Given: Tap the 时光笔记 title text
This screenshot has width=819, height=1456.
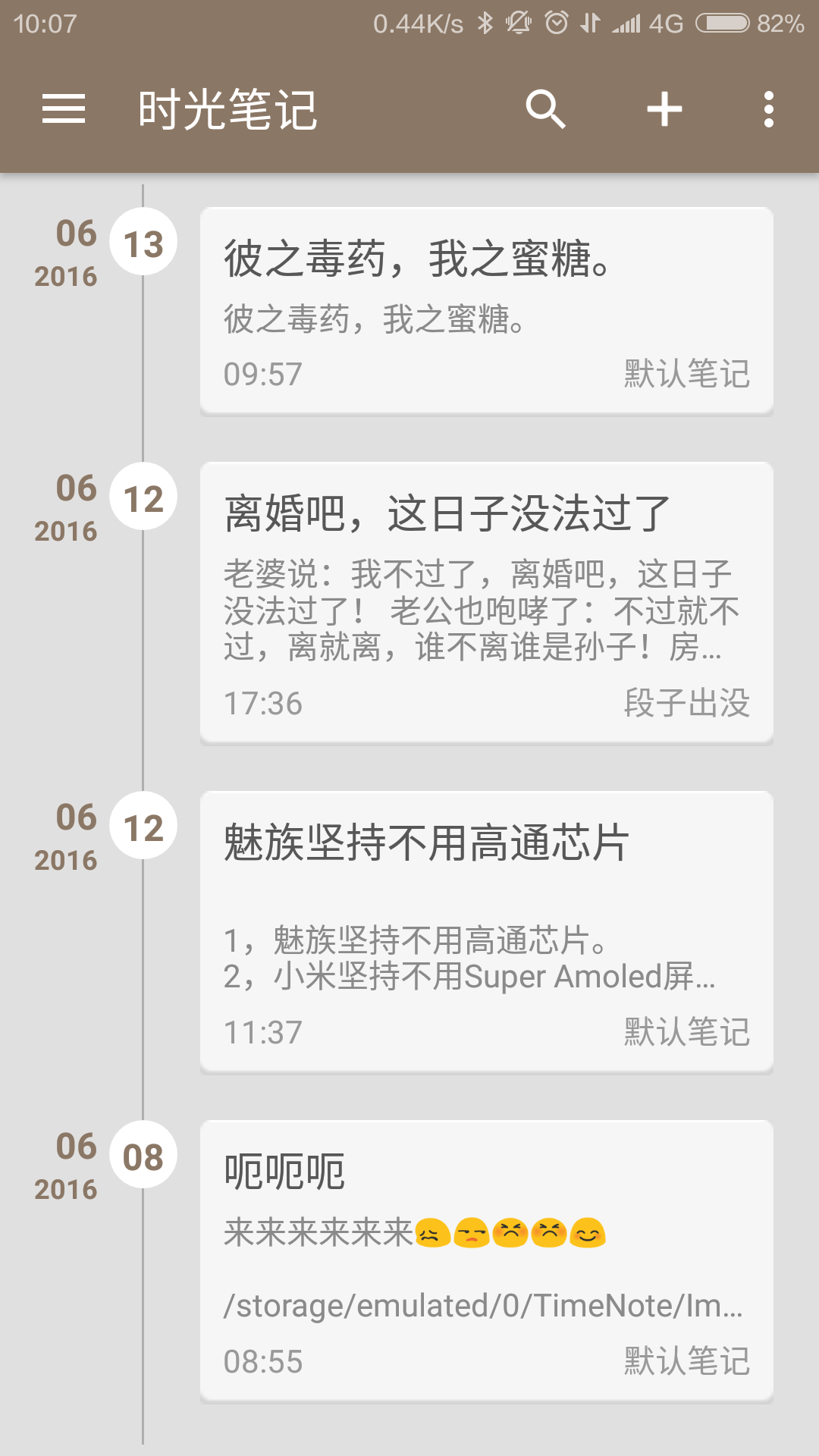Looking at the screenshot, I should pyautogui.click(x=227, y=108).
